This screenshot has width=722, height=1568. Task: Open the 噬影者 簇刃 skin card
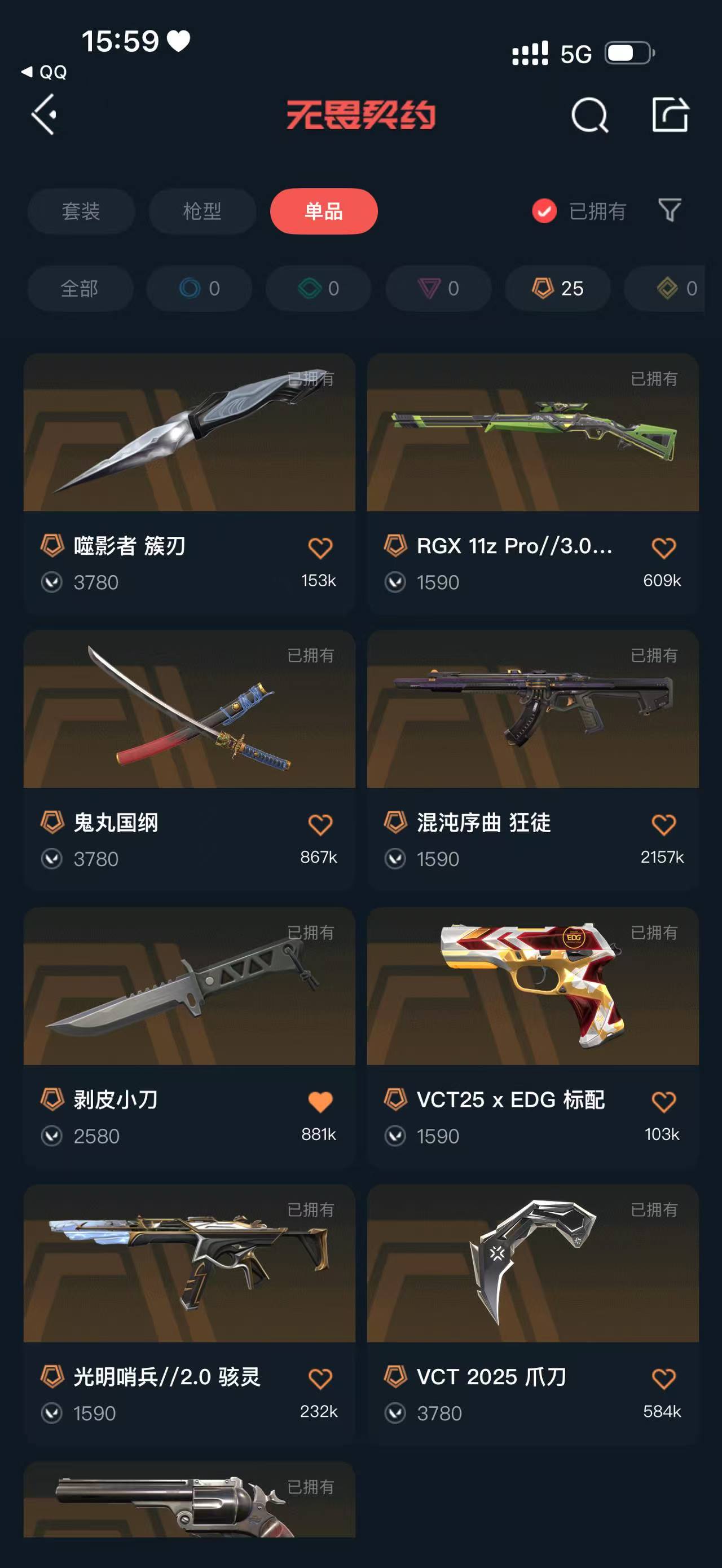(189, 434)
